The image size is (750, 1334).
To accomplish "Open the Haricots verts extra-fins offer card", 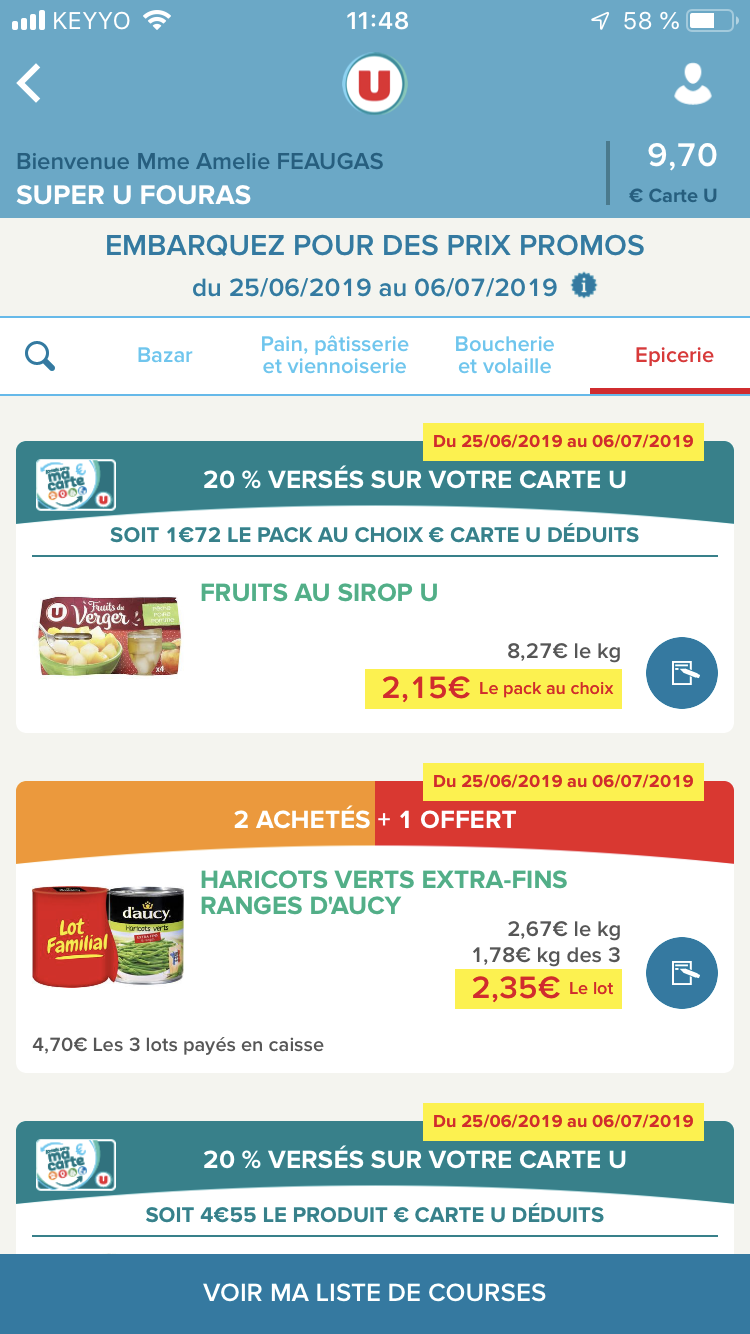I will tap(375, 927).
